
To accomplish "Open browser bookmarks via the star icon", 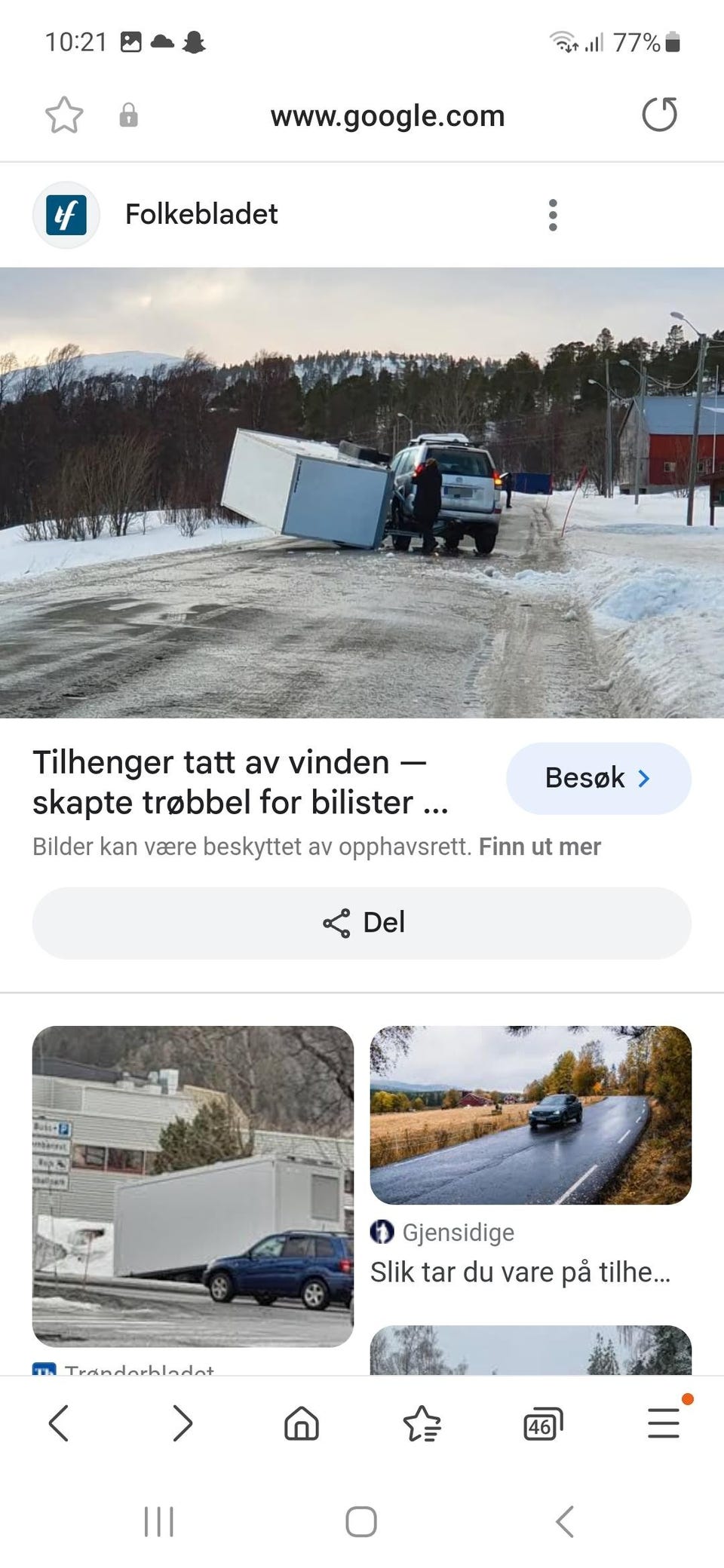I will 422,1423.
